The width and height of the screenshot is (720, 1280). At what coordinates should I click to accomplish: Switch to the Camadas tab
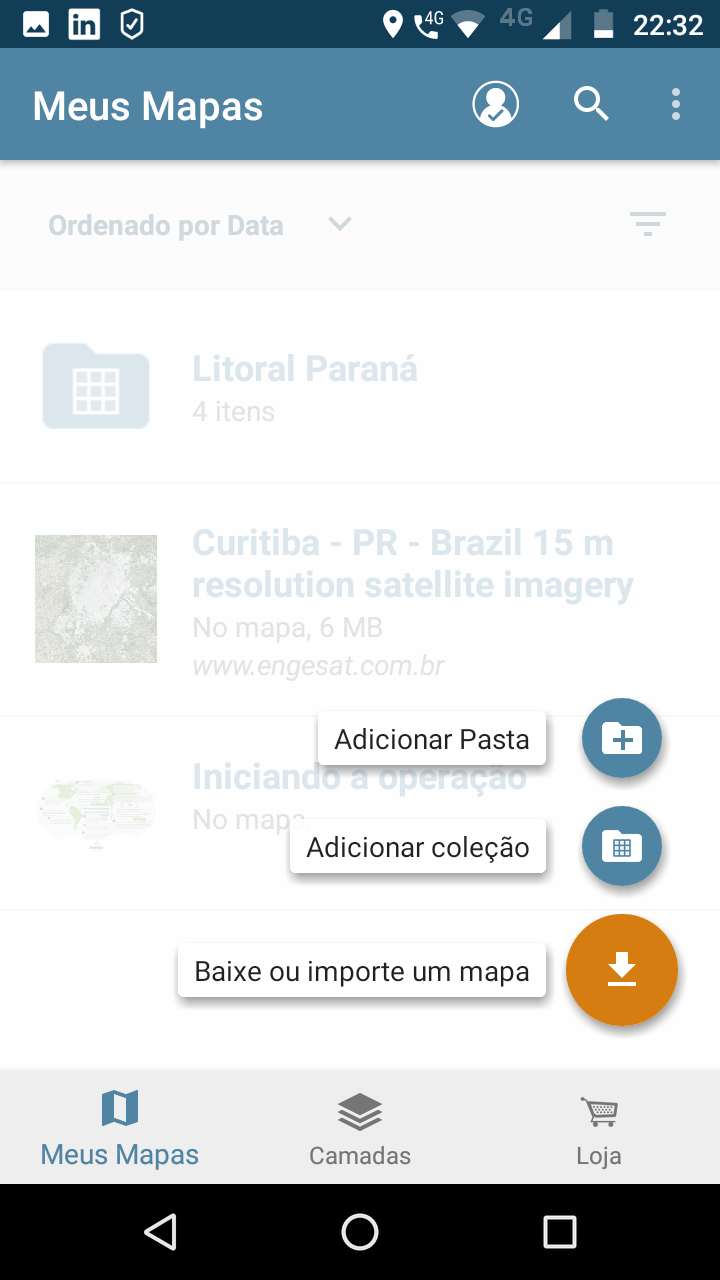point(360,1128)
